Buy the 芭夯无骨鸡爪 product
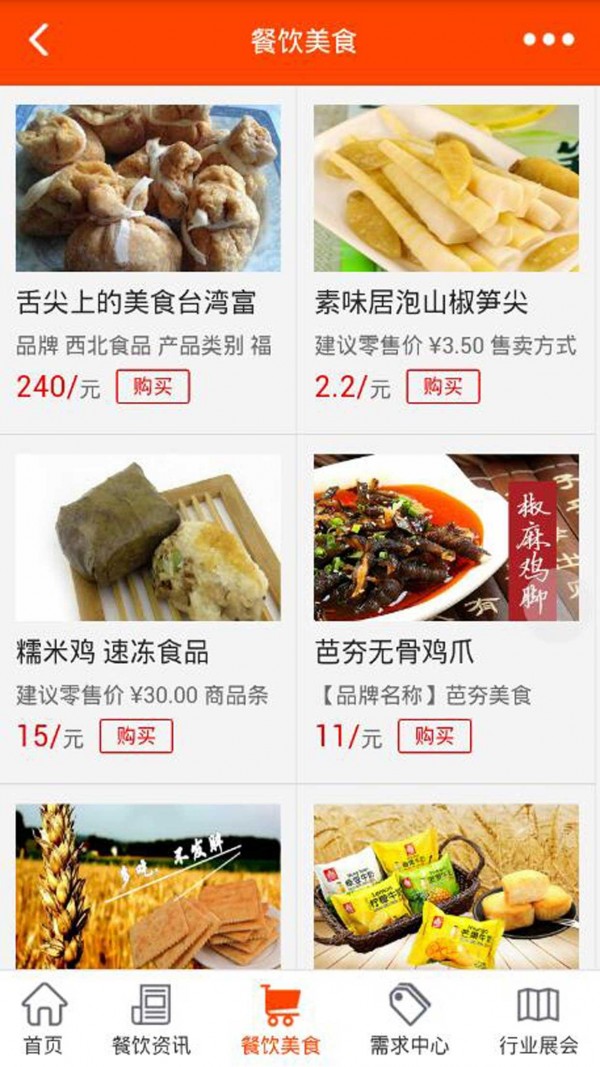 (434, 737)
